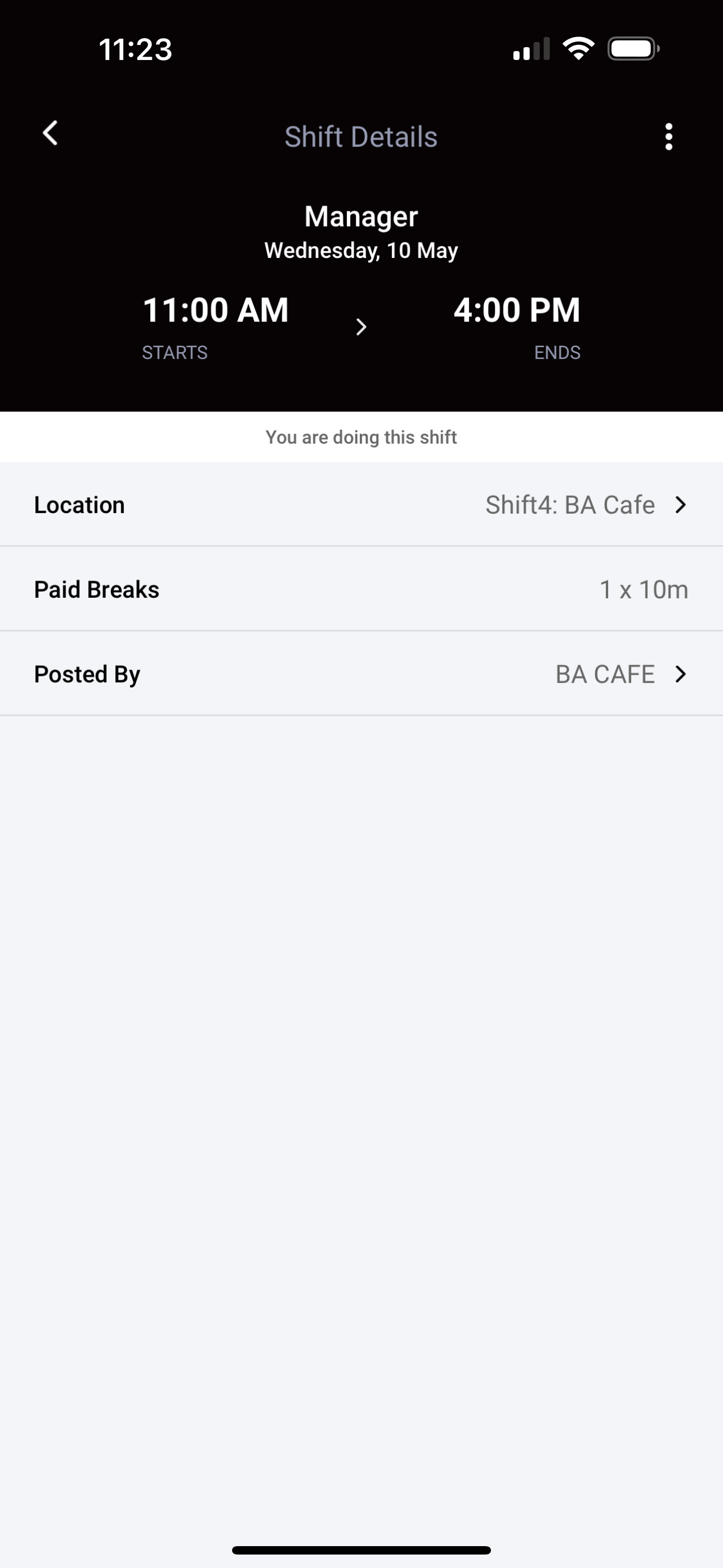Screen dimensions: 723x1568
Task: Open the Posted By BA CAFE row
Action: (x=361, y=674)
